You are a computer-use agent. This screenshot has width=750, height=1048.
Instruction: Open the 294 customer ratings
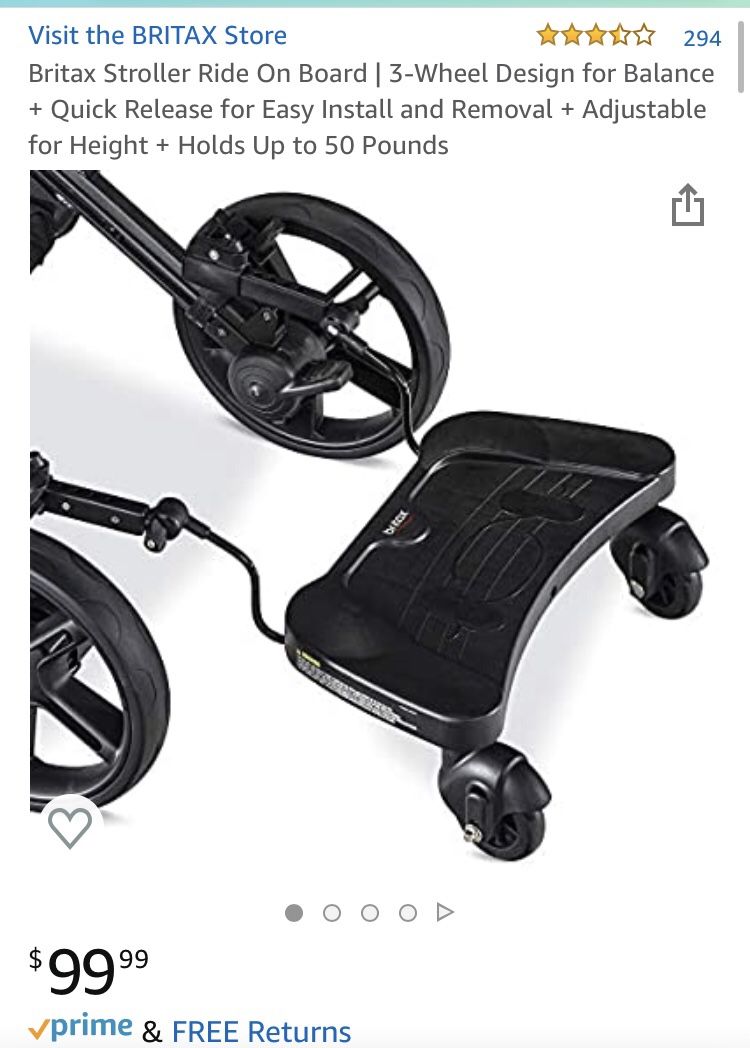(x=702, y=38)
